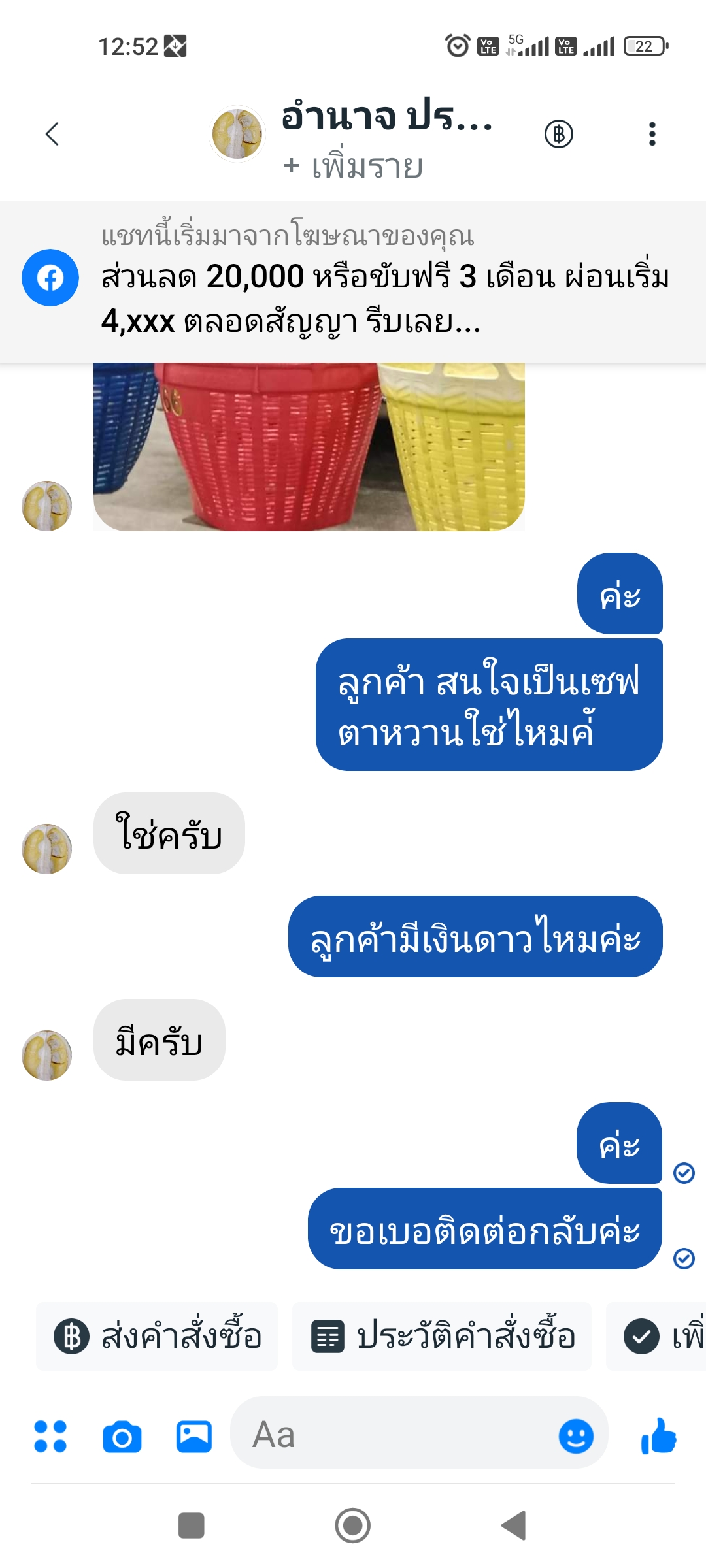Tap the system home button
The image size is (706, 1568).
353,1526
